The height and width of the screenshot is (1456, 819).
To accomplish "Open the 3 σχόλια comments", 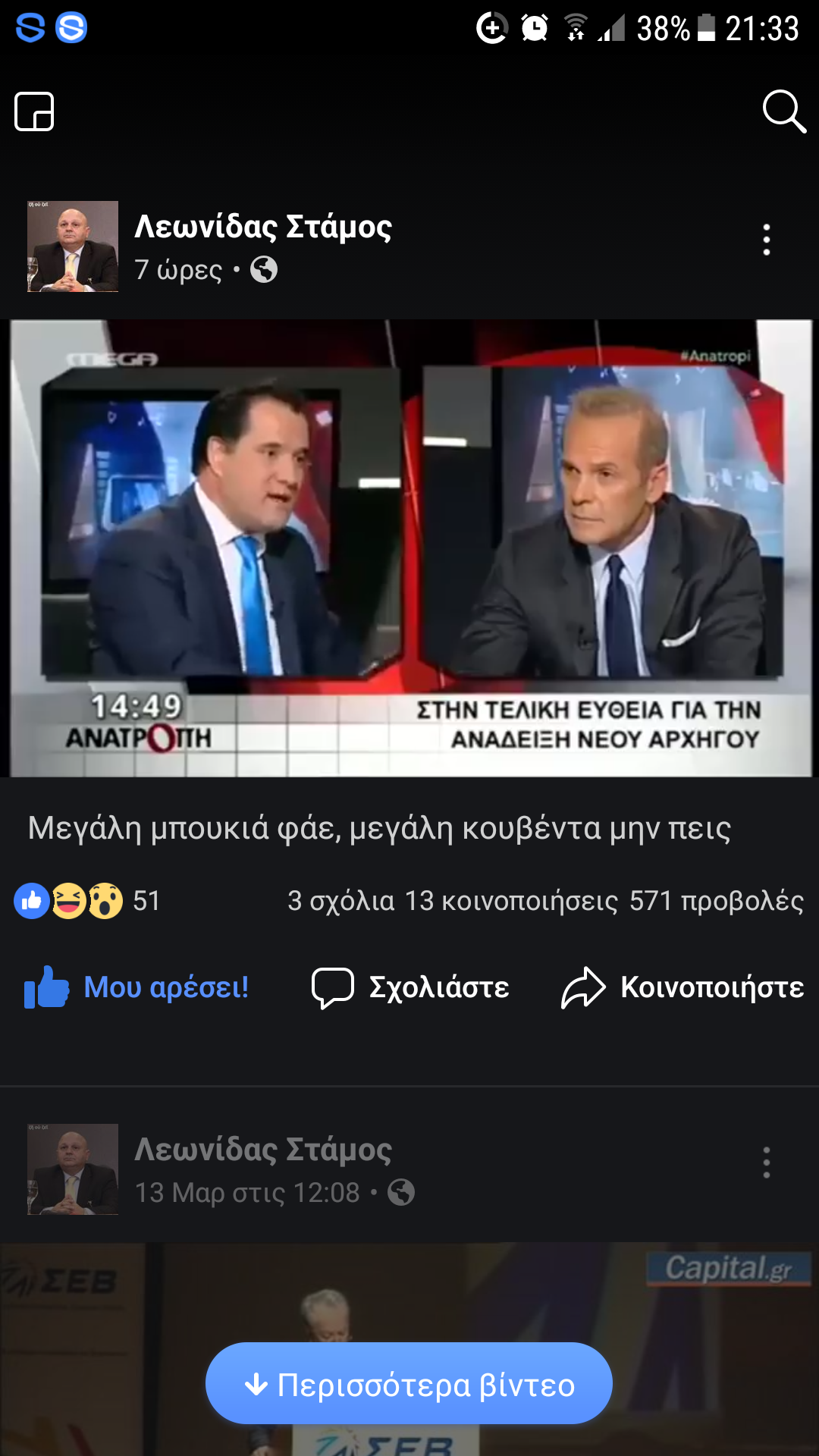I will [x=340, y=901].
